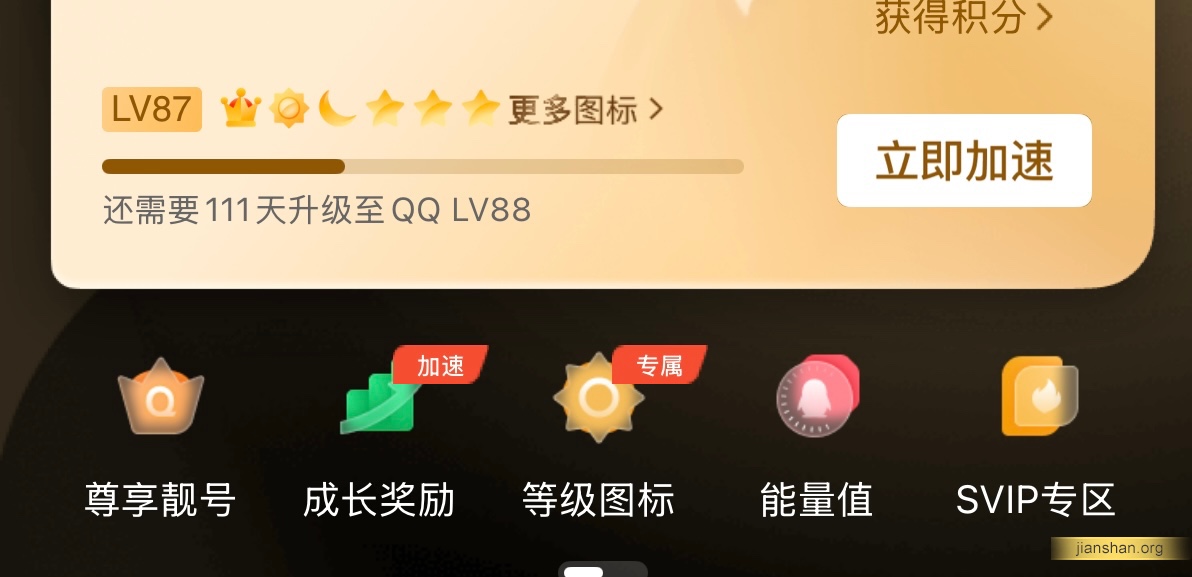Tap the 立即加速 button
The image size is (1192, 577).
pyautogui.click(x=963, y=161)
